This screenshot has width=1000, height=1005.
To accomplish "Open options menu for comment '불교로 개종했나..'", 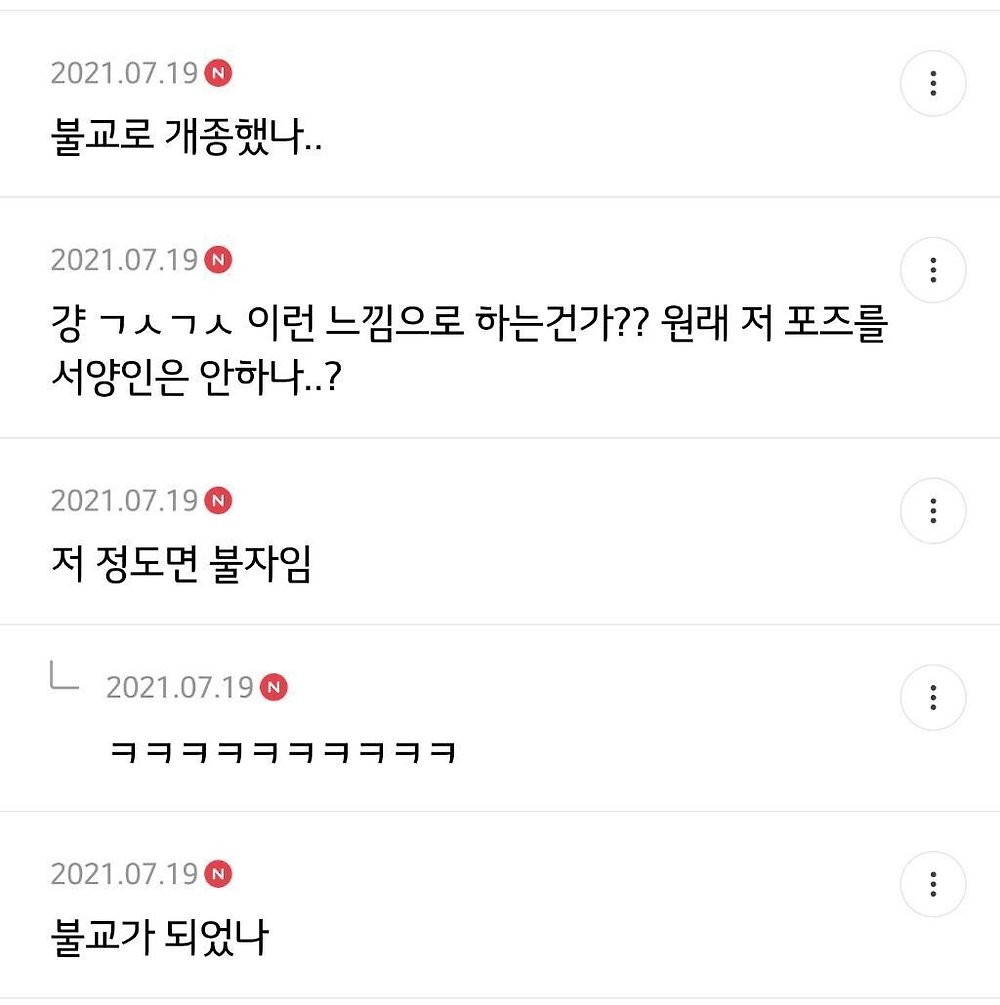I will (933, 84).
